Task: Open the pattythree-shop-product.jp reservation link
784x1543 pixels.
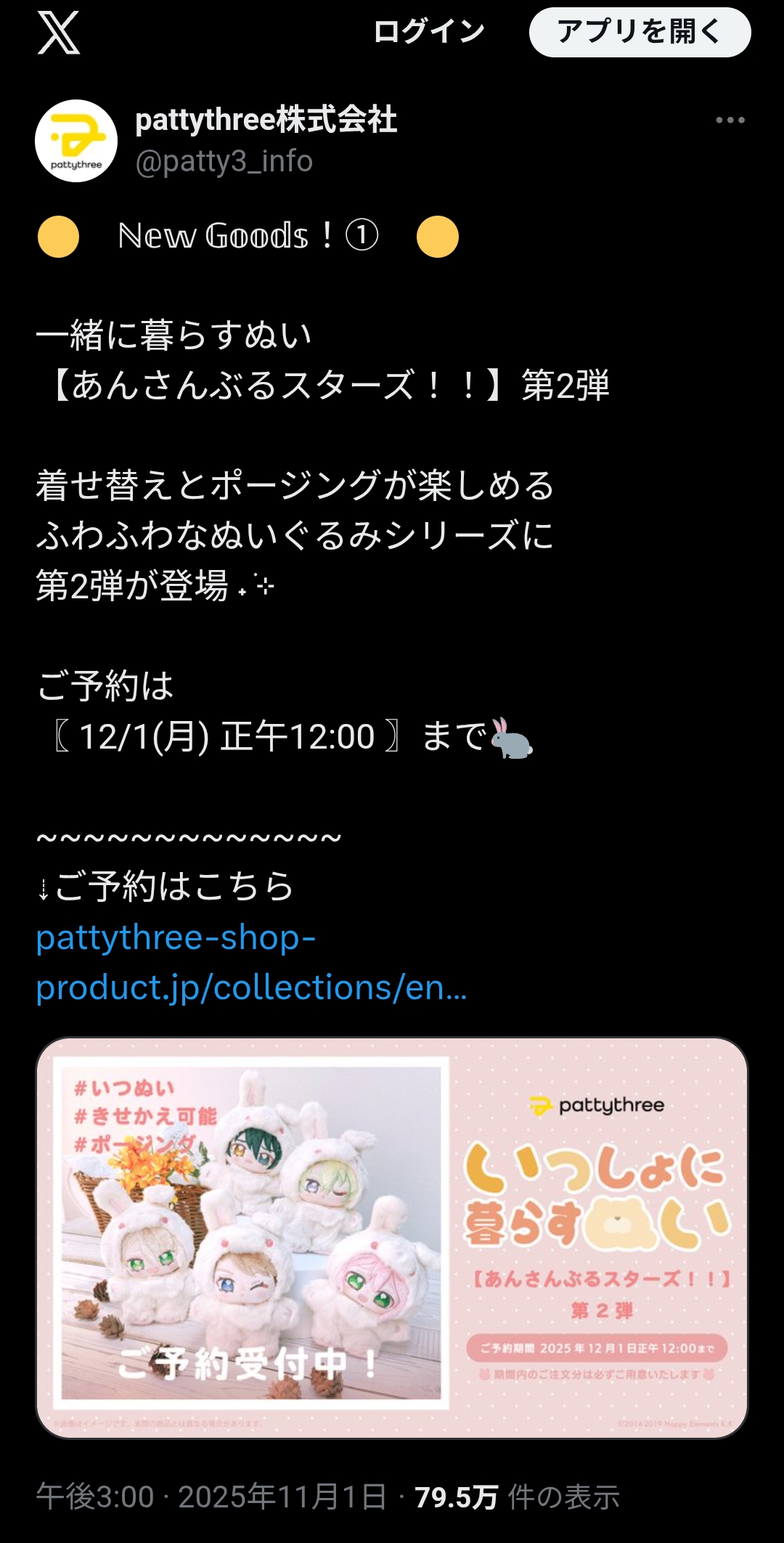Action: click(x=251, y=963)
